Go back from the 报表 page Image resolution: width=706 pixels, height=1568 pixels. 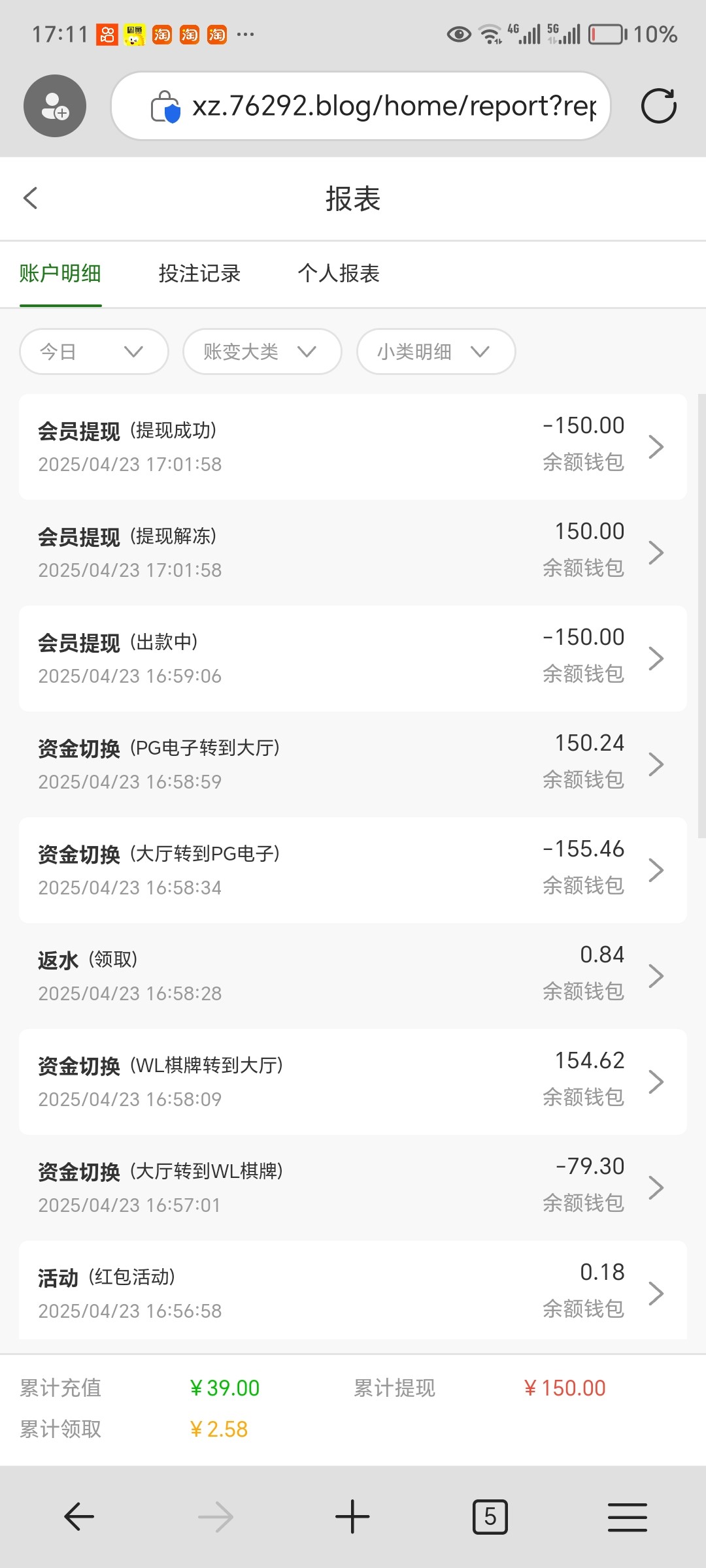tap(30, 198)
